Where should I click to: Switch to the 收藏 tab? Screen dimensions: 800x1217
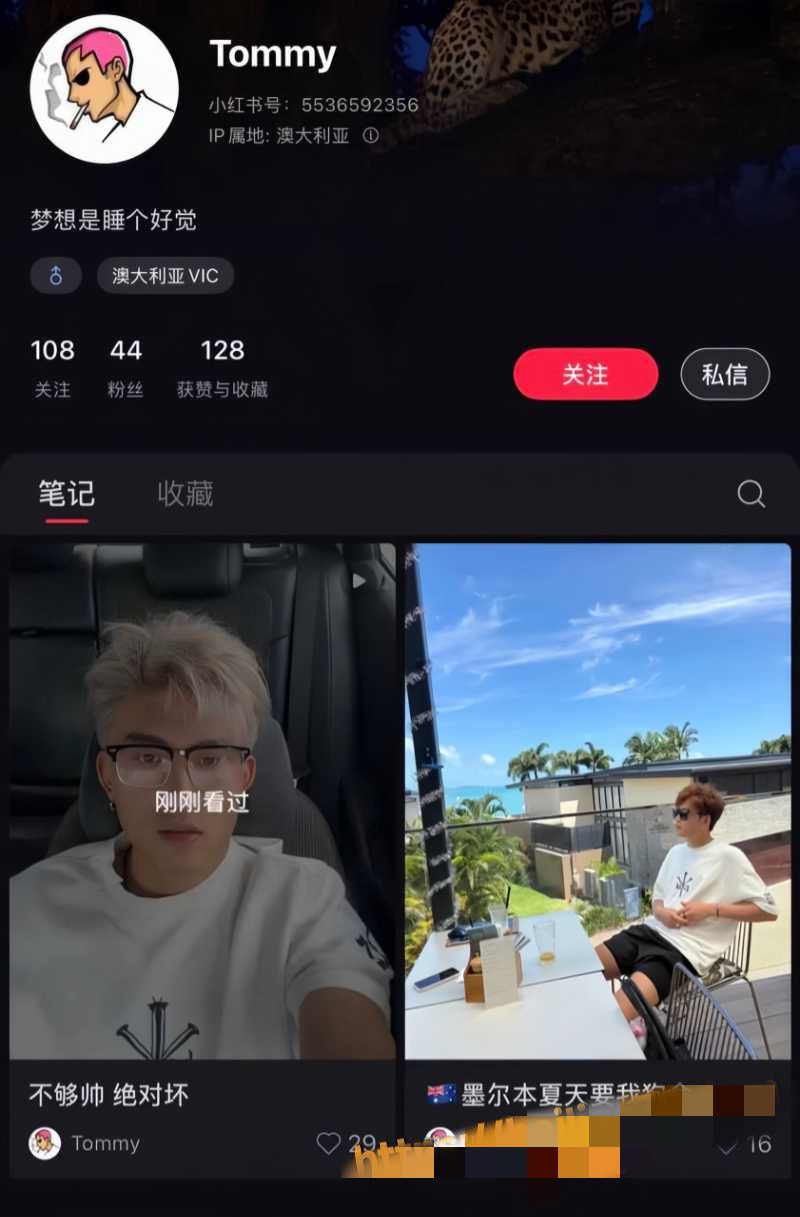tap(185, 494)
